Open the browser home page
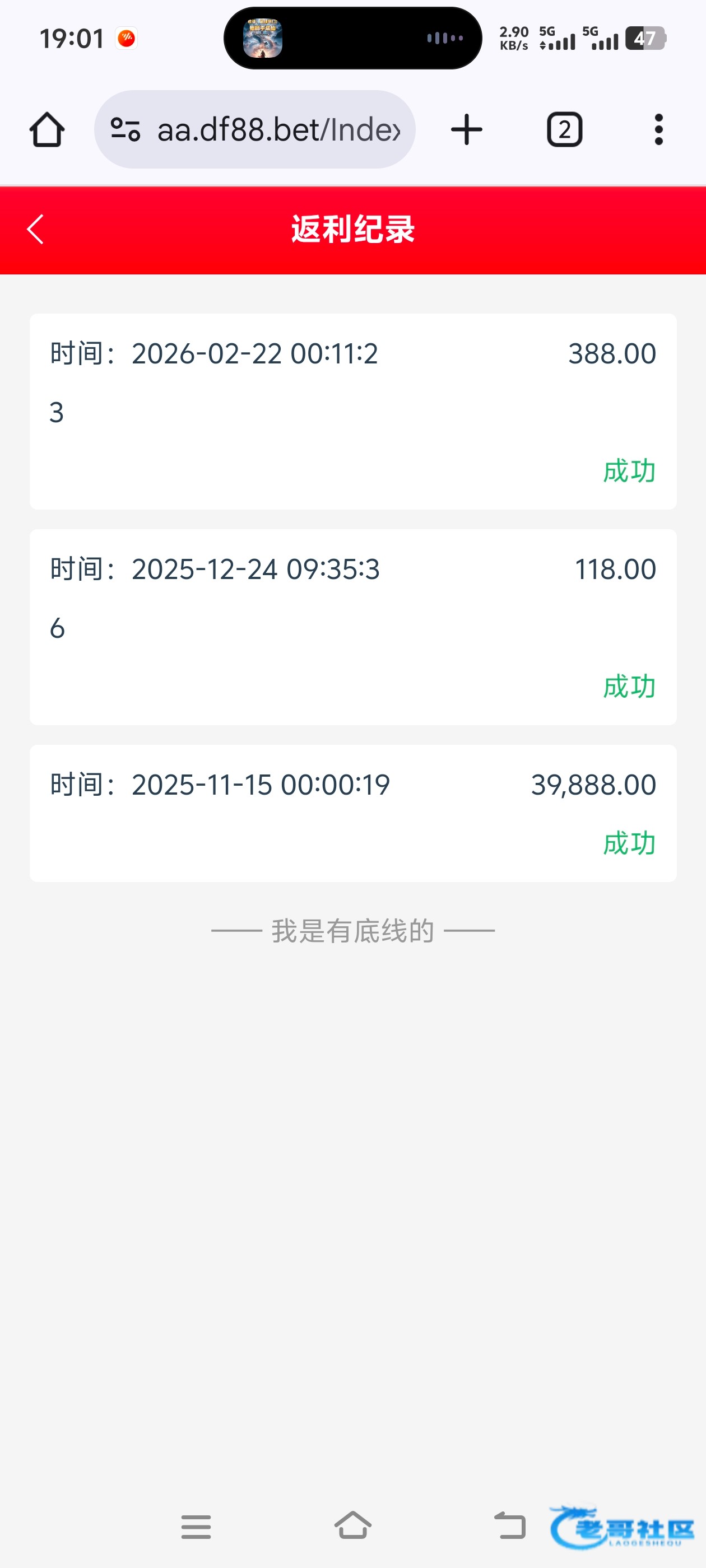The image size is (706, 1568). [x=47, y=130]
